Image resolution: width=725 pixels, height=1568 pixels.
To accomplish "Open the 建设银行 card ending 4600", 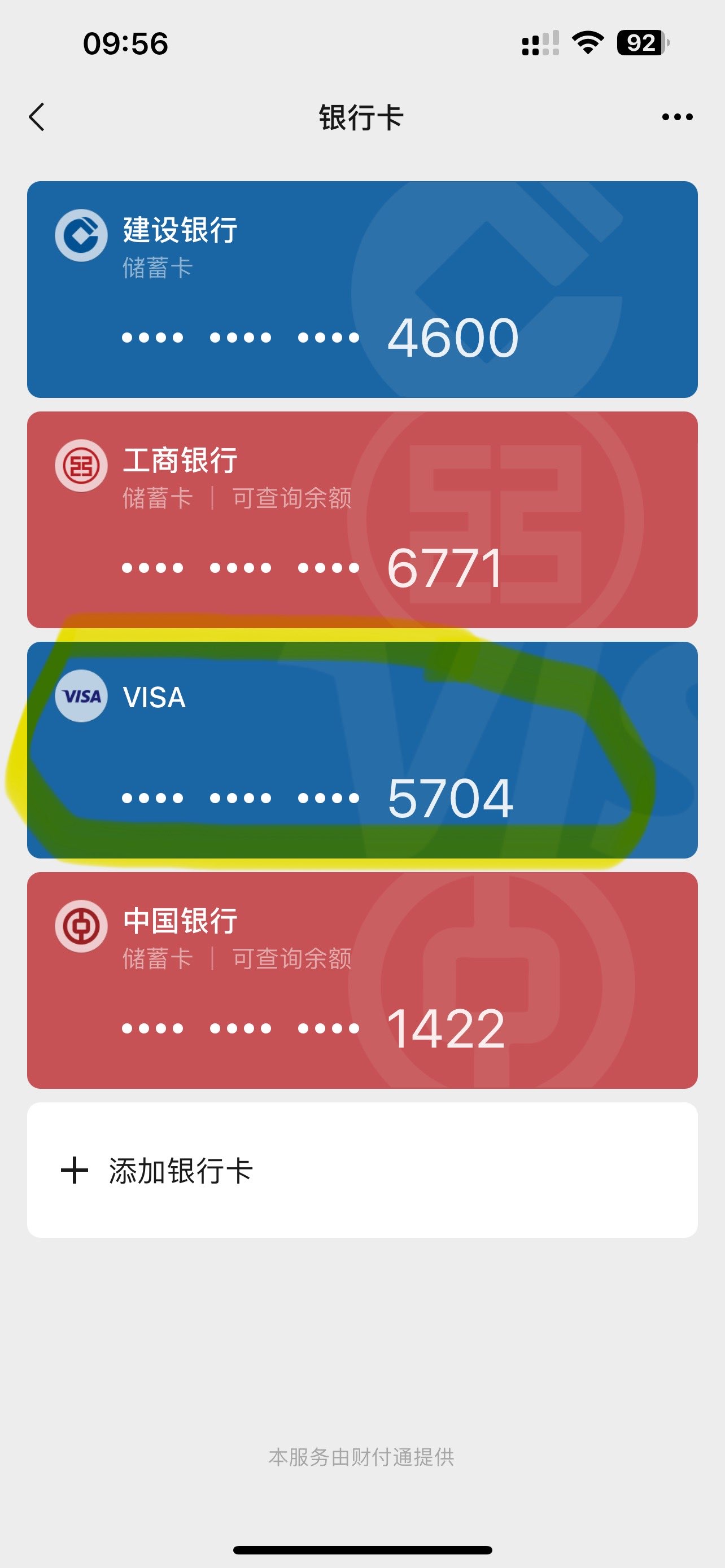I will click(x=362, y=289).
